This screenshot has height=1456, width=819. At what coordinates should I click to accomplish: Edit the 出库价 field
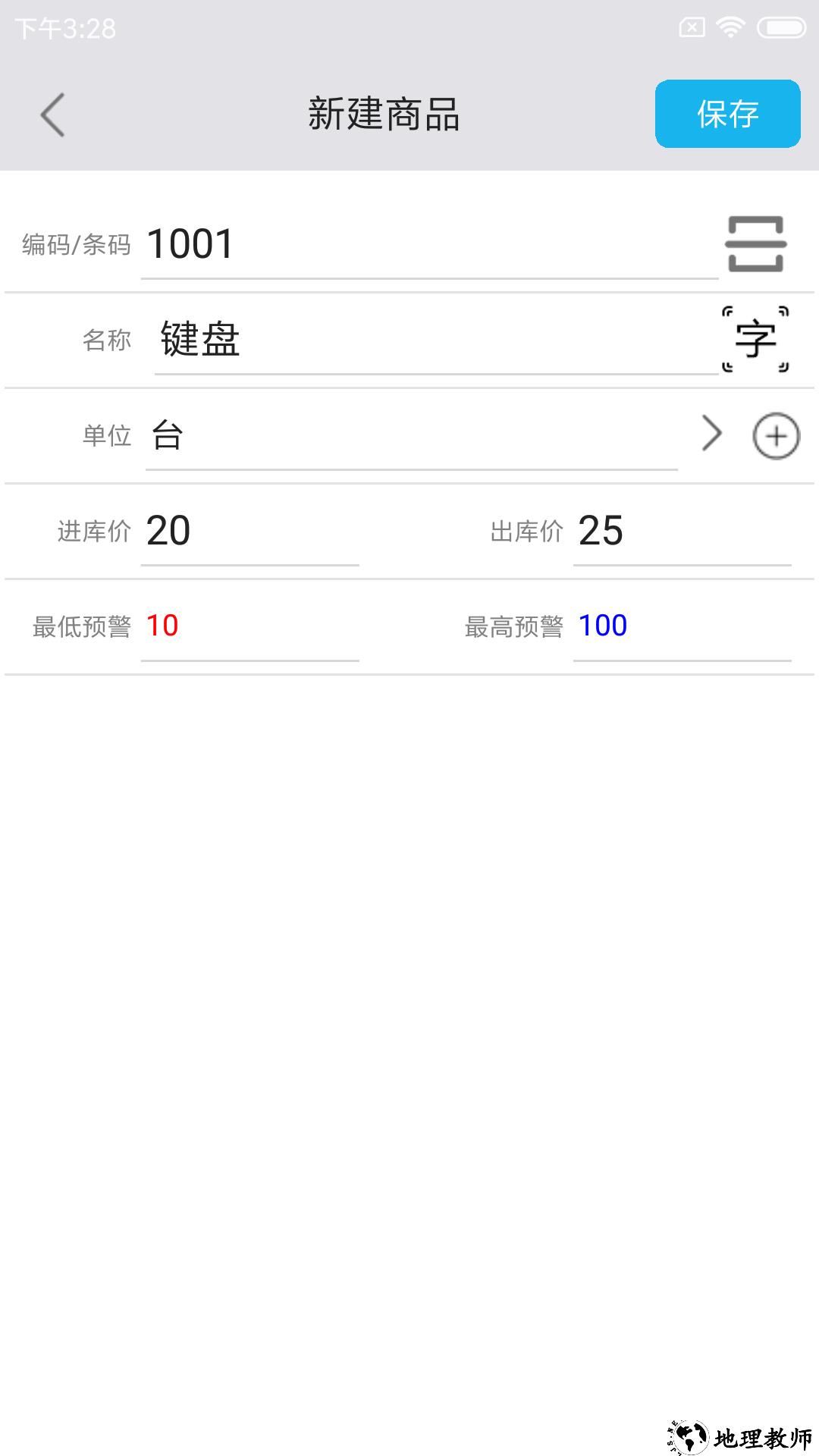point(681,531)
